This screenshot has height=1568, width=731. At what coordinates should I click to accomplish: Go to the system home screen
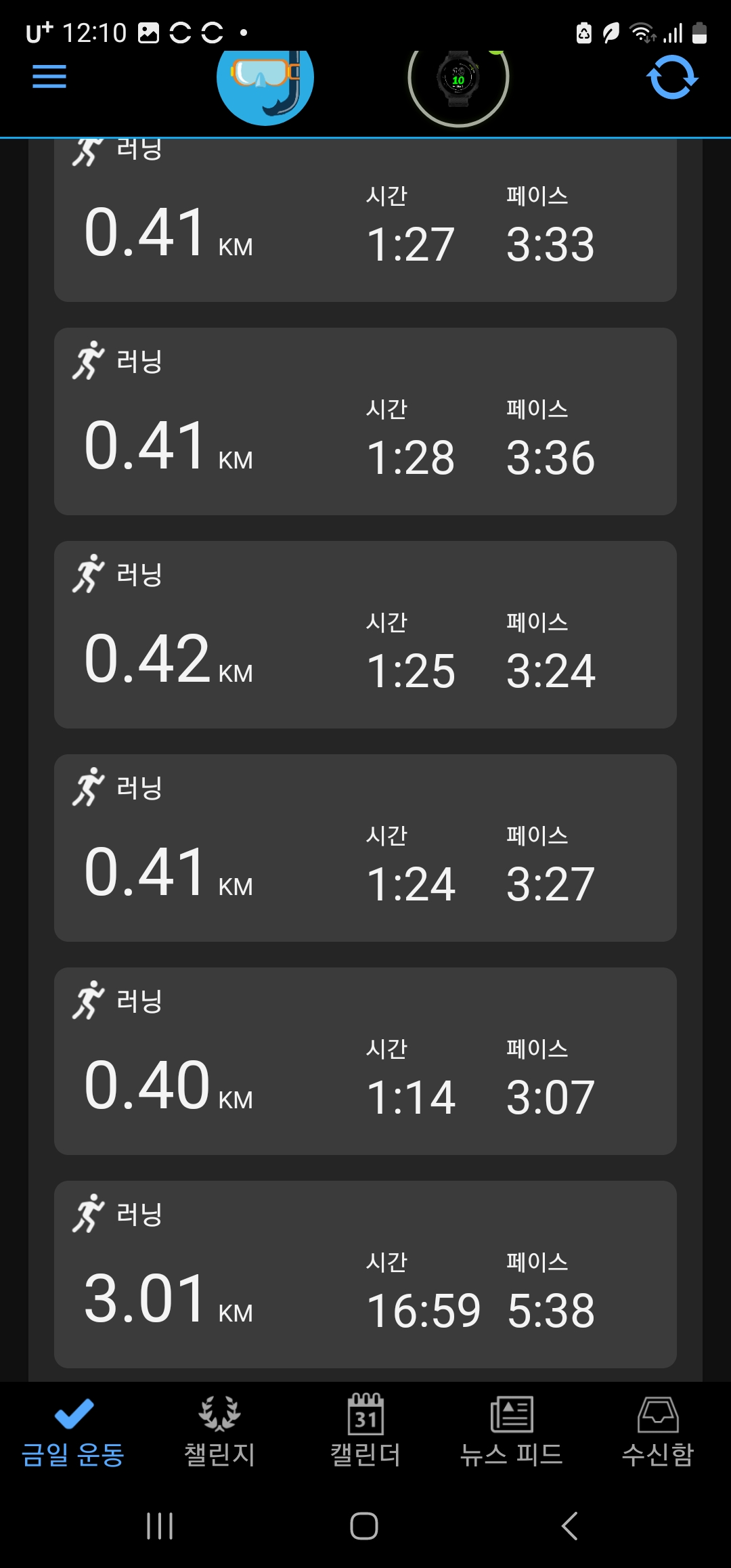(x=364, y=1526)
